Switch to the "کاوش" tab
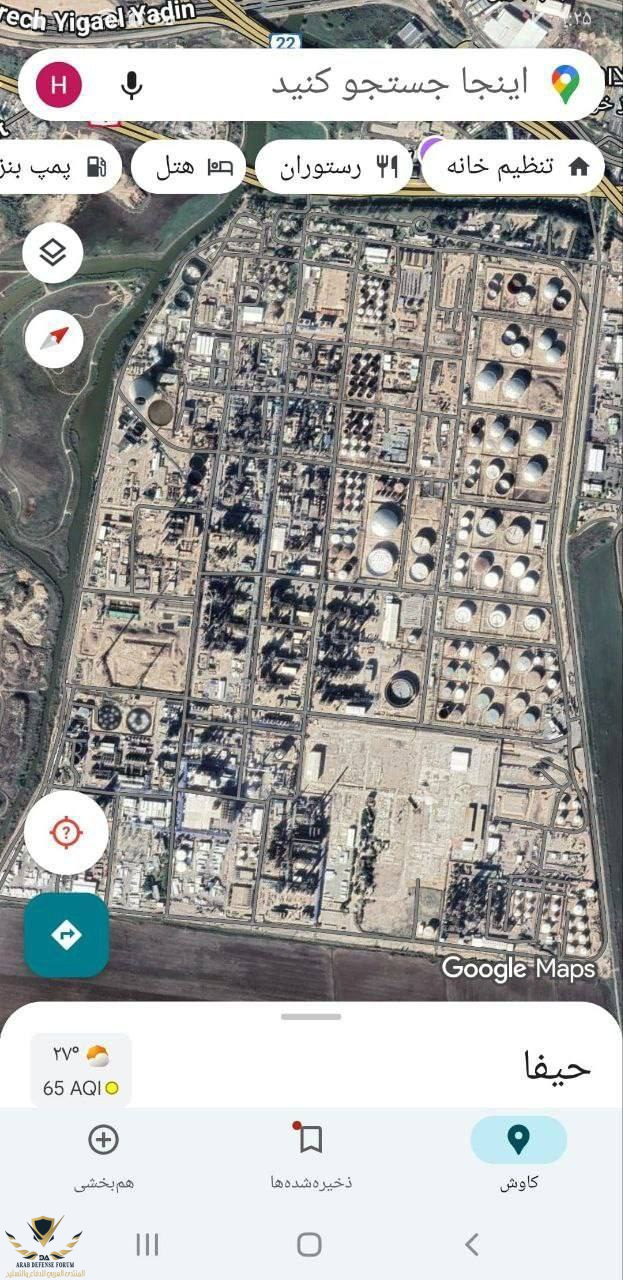 click(518, 1155)
